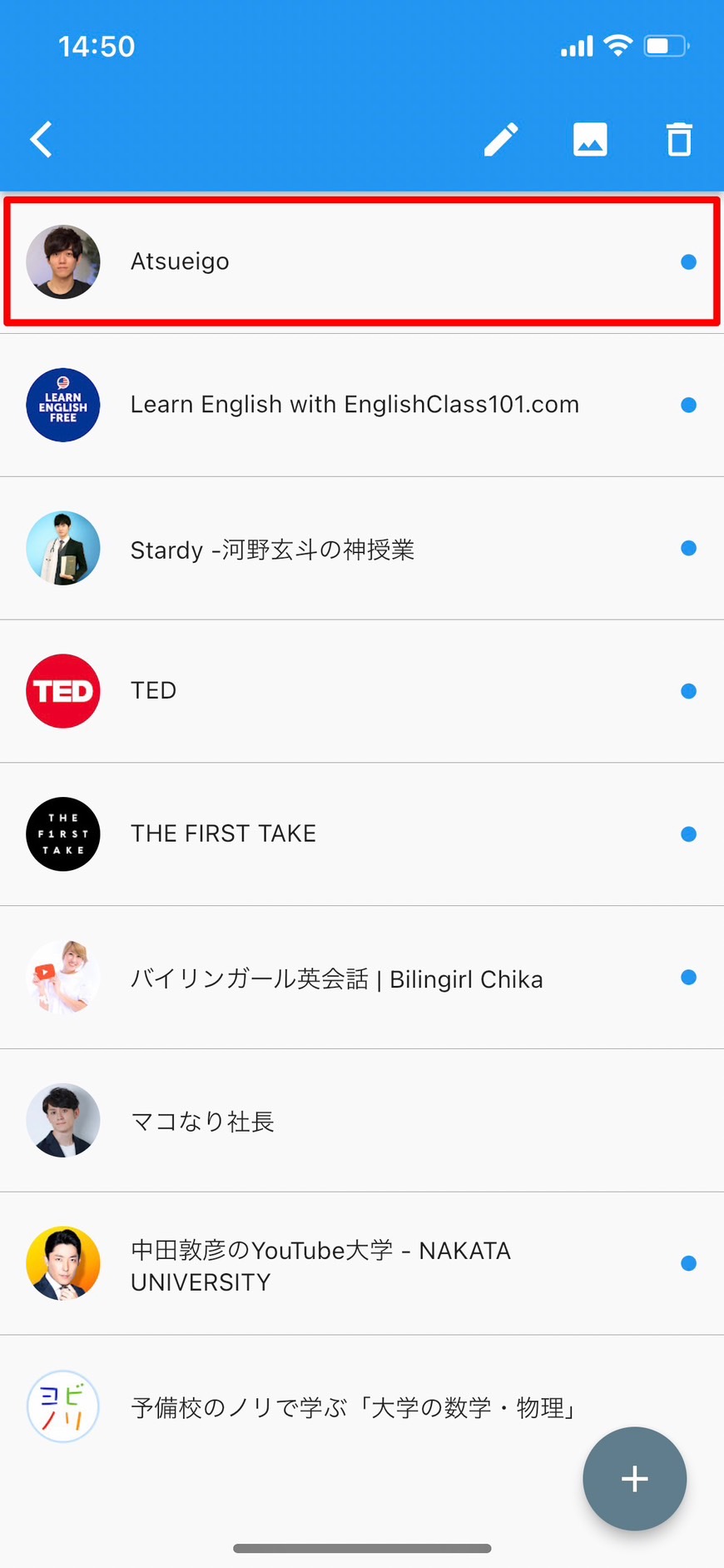This screenshot has height=1568, width=724.
Task: Choose THE FIRST TAKE channel
Action: [362, 834]
